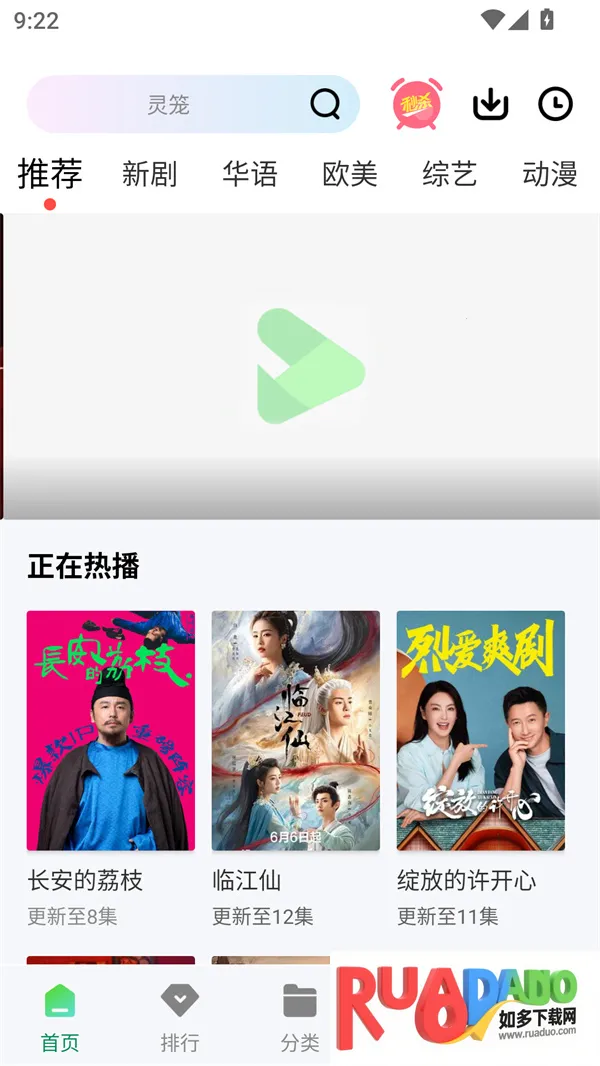The image size is (600, 1066).
Task: Switch to the 欧美 tab
Action: pyautogui.click(x=349, y=174)
